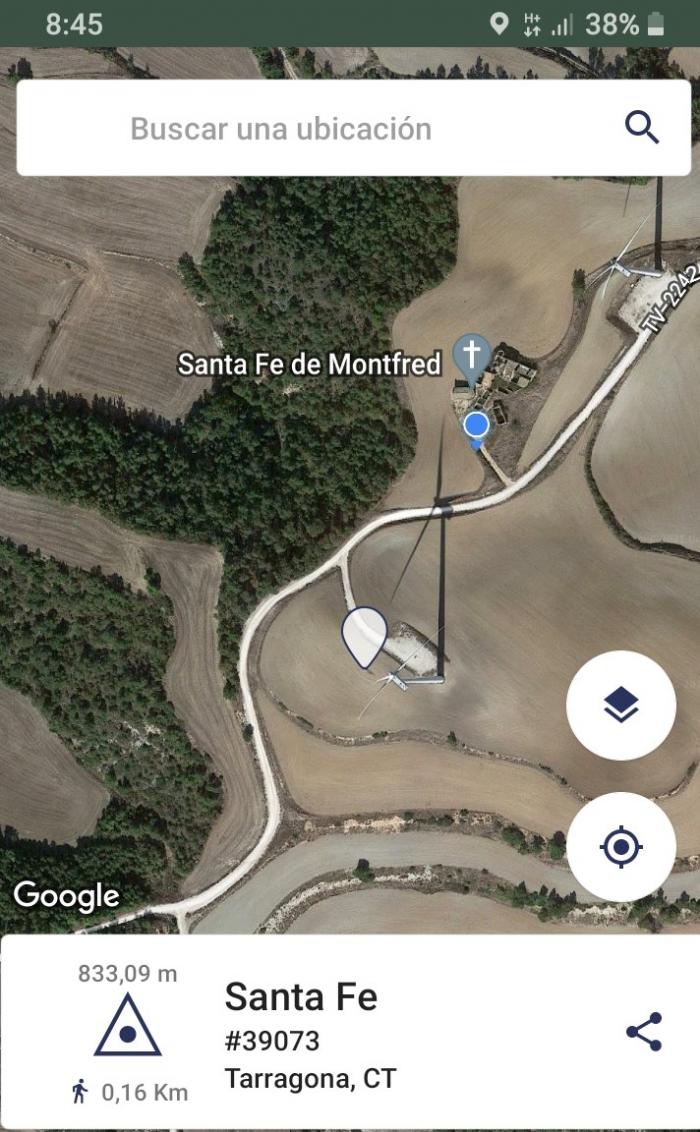Share the Santa Fe location
This screenshot has height=1132, width=700.
(x=644, y=1032)
